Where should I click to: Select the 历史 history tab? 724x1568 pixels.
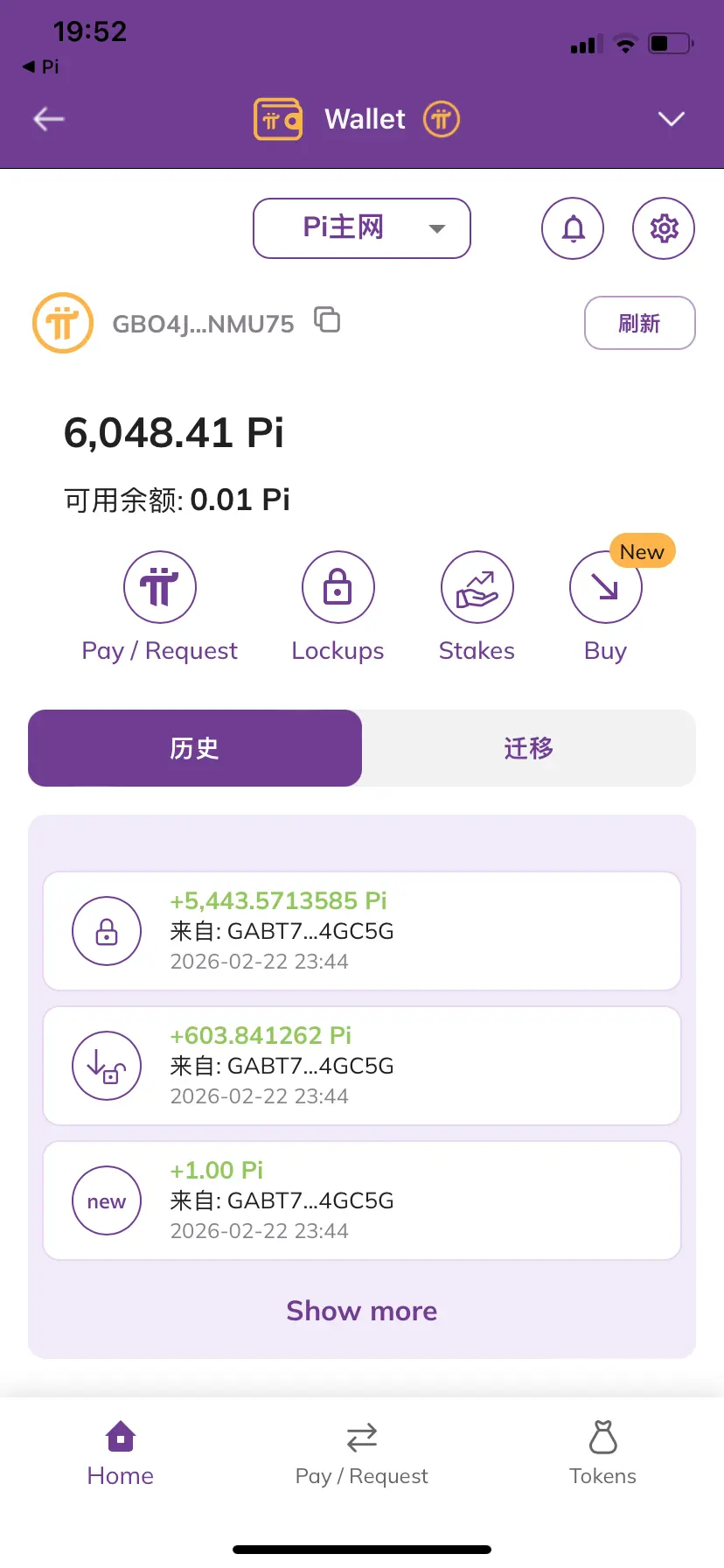195,748
